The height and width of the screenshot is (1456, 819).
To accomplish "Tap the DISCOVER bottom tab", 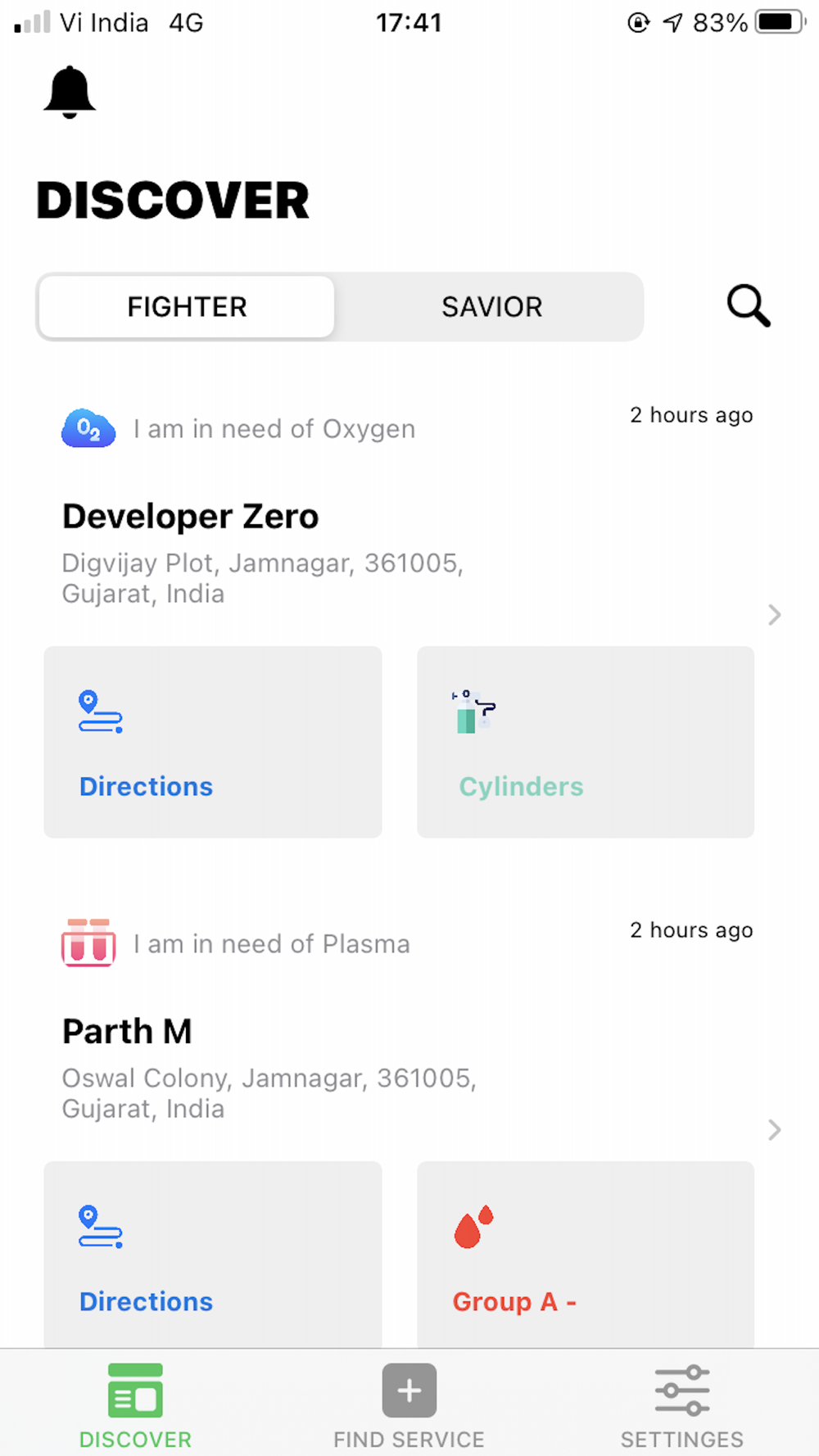I will [x=135, y=1406].
